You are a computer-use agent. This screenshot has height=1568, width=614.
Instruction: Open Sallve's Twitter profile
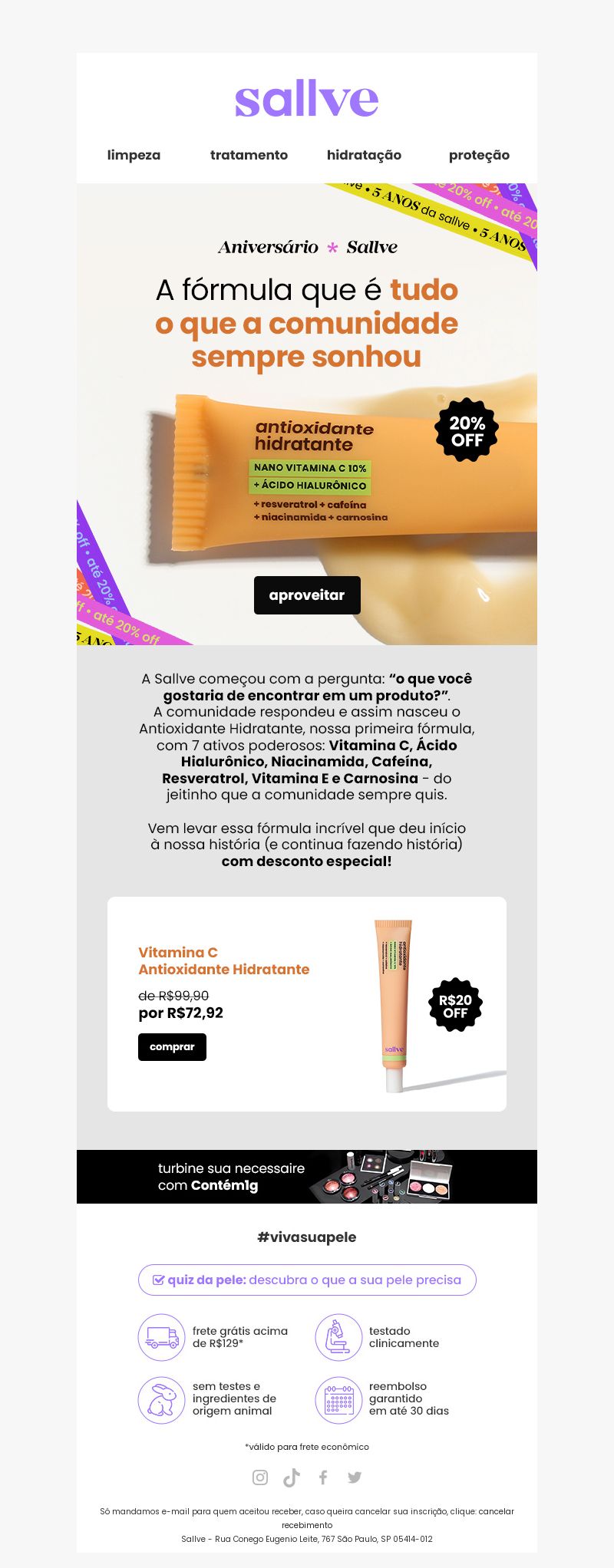click(x=355, y=1477)
